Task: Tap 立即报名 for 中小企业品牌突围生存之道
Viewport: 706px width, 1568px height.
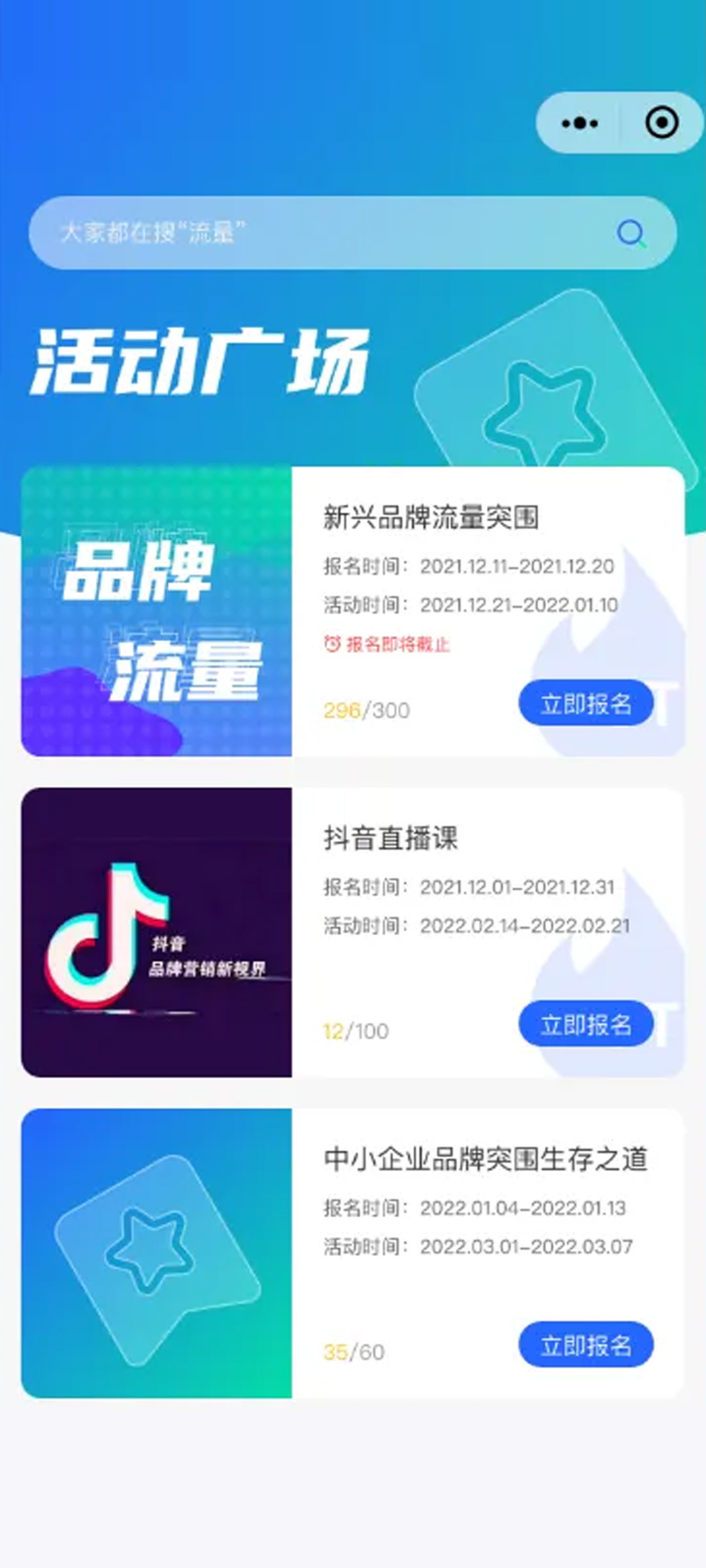Action: [586, 1345]
